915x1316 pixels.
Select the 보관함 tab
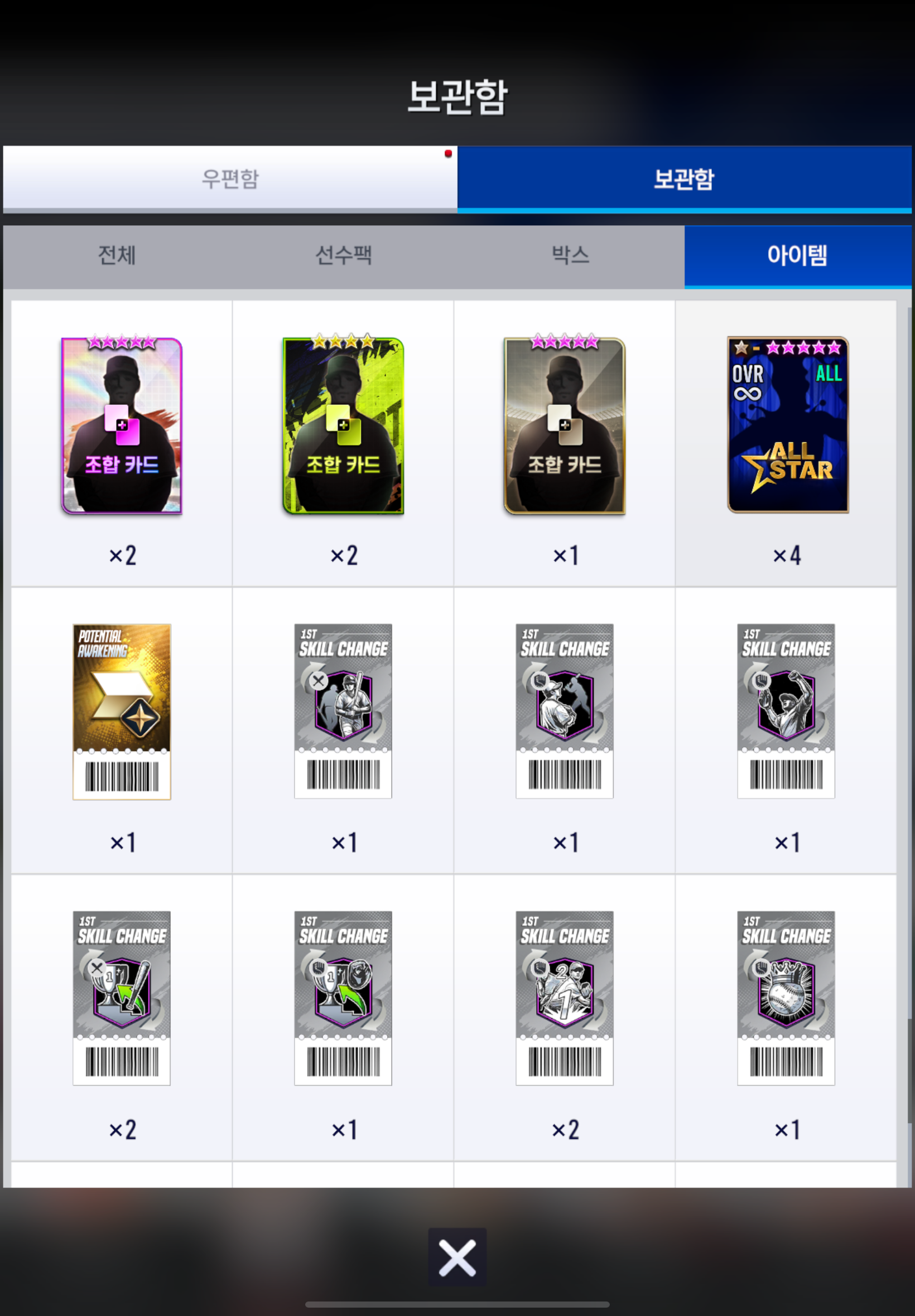683,179
